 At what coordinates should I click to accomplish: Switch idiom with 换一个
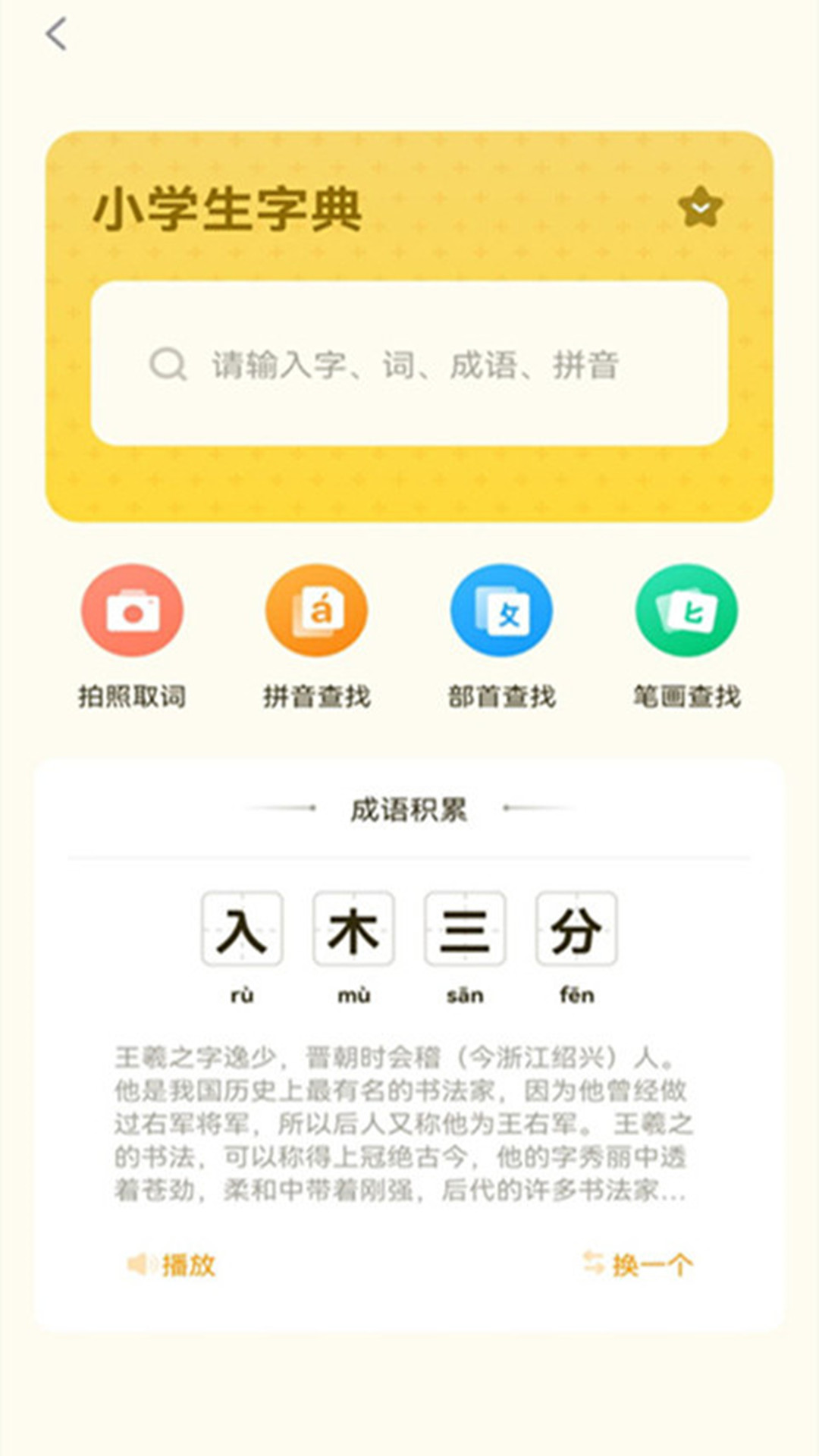pos(637,1264)
